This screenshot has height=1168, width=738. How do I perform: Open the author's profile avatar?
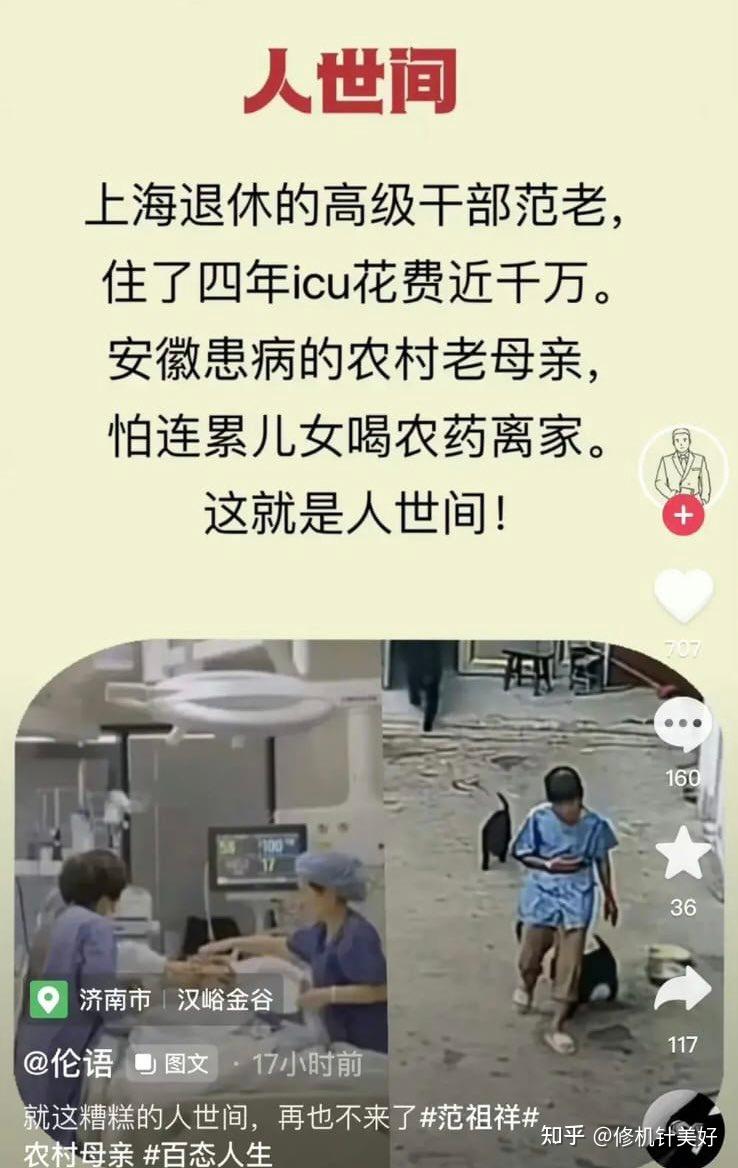coord(683,467)
